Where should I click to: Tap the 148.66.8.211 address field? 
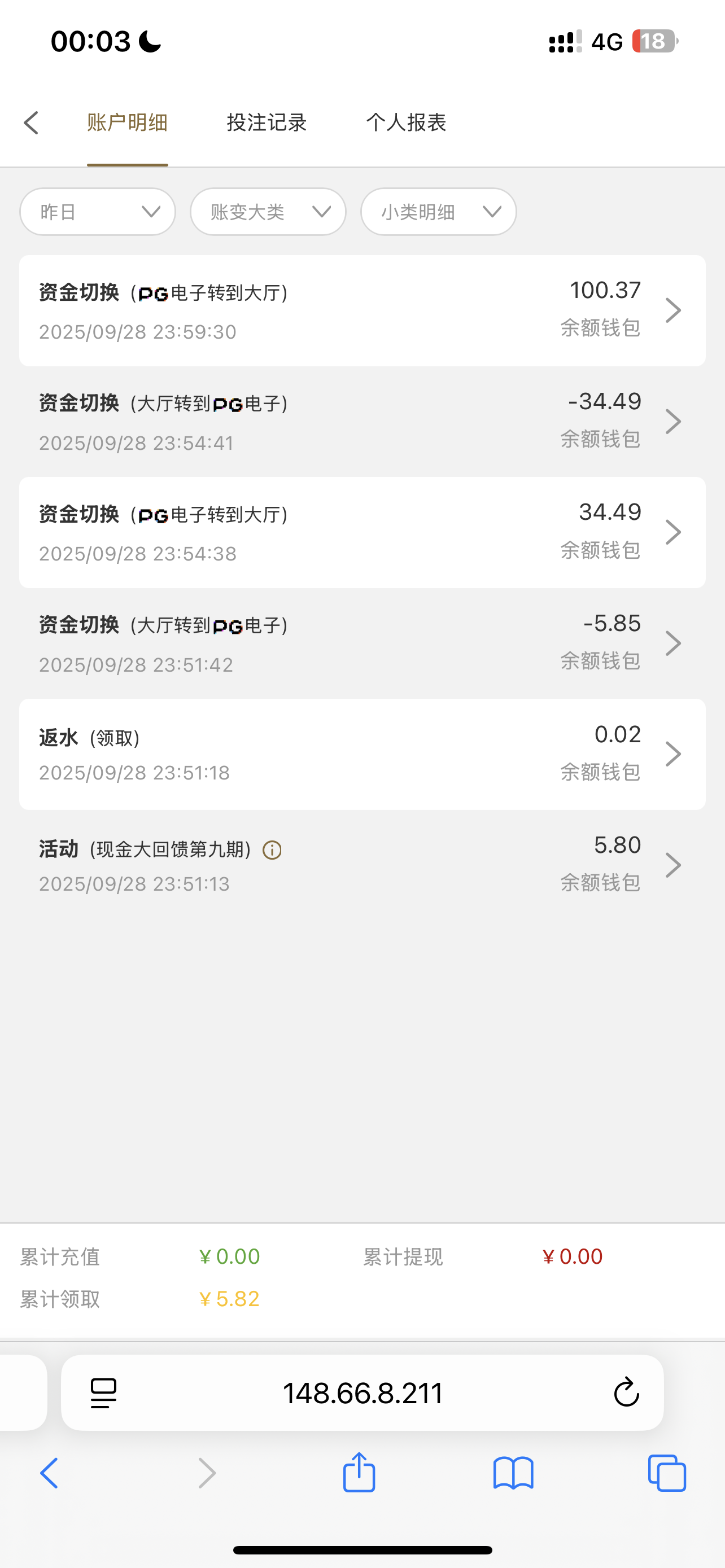(363, 1392)
